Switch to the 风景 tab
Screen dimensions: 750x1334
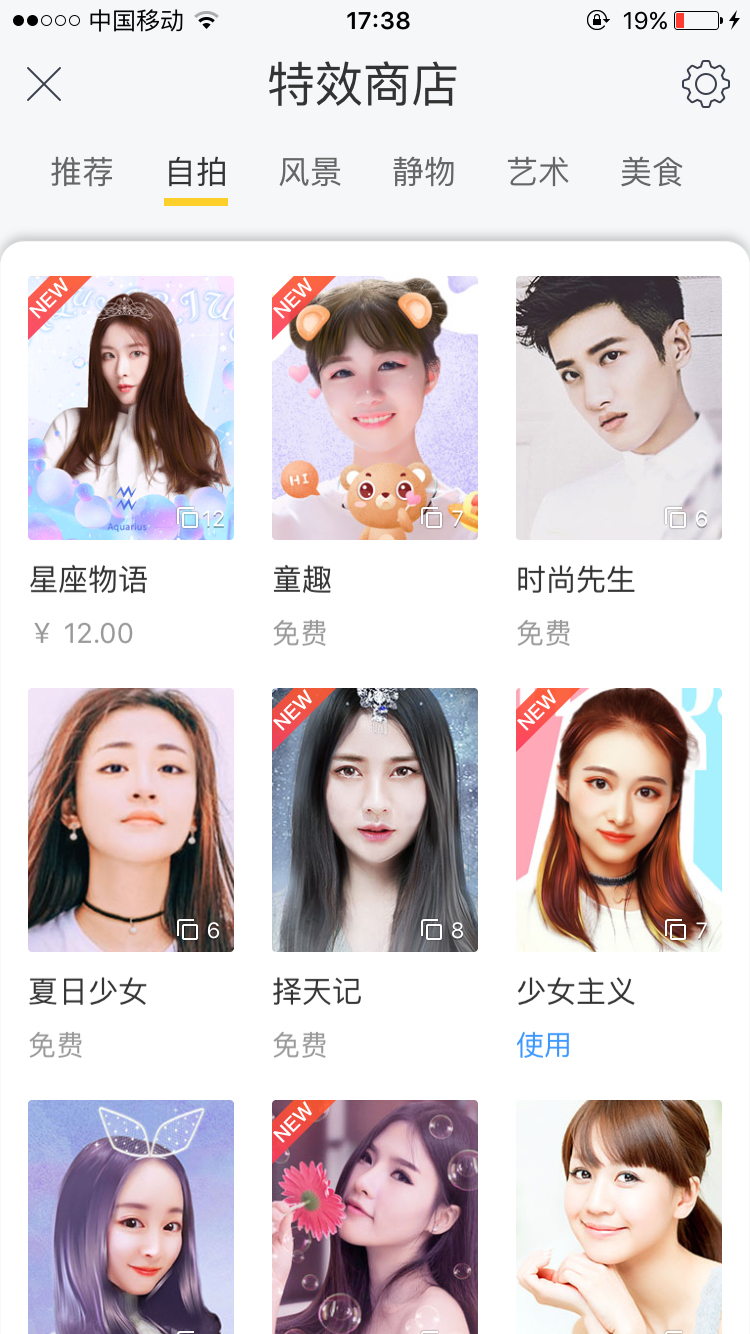click(x=310, y=173)
